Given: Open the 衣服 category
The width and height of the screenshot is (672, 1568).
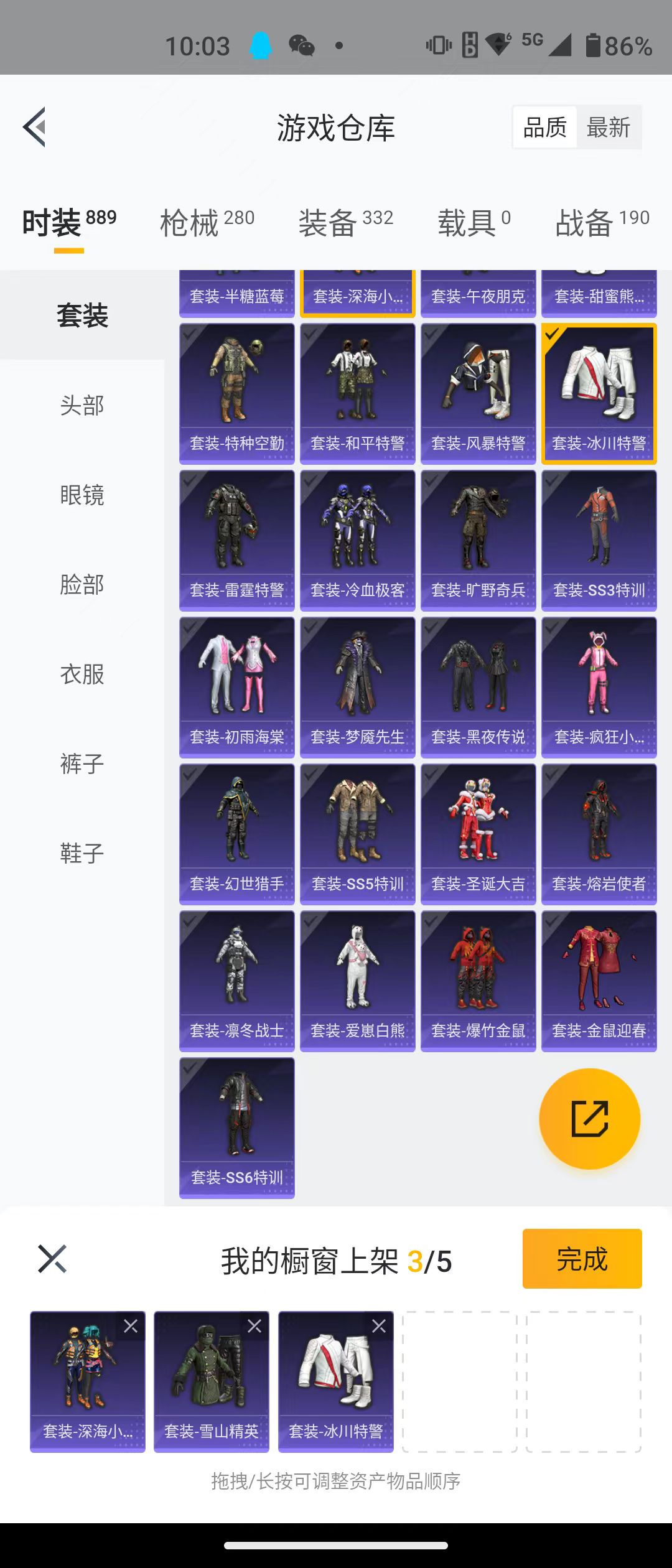Looking at the screenshot, I should [x=82, y=674].
